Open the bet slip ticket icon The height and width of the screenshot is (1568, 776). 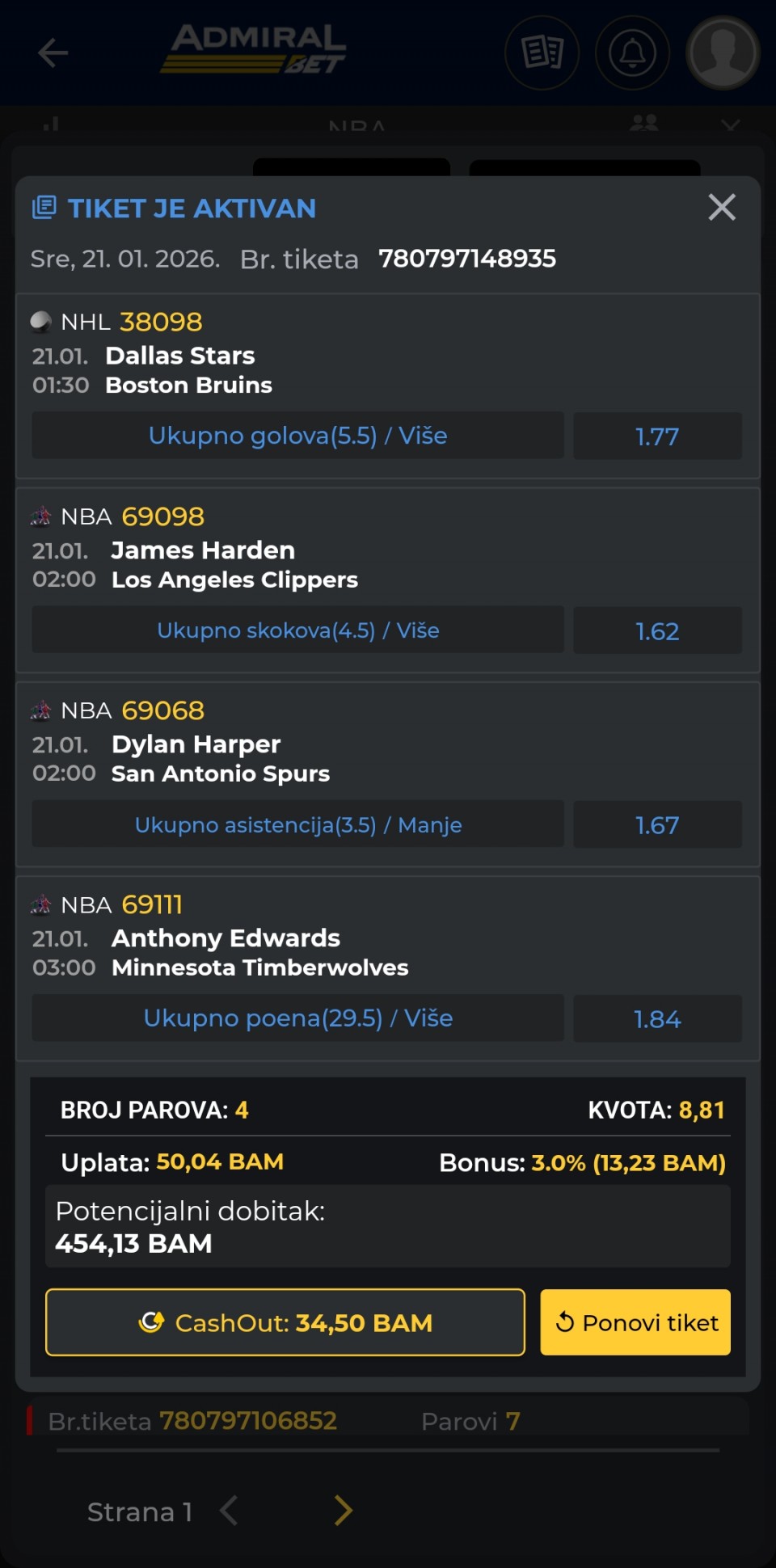542,53
